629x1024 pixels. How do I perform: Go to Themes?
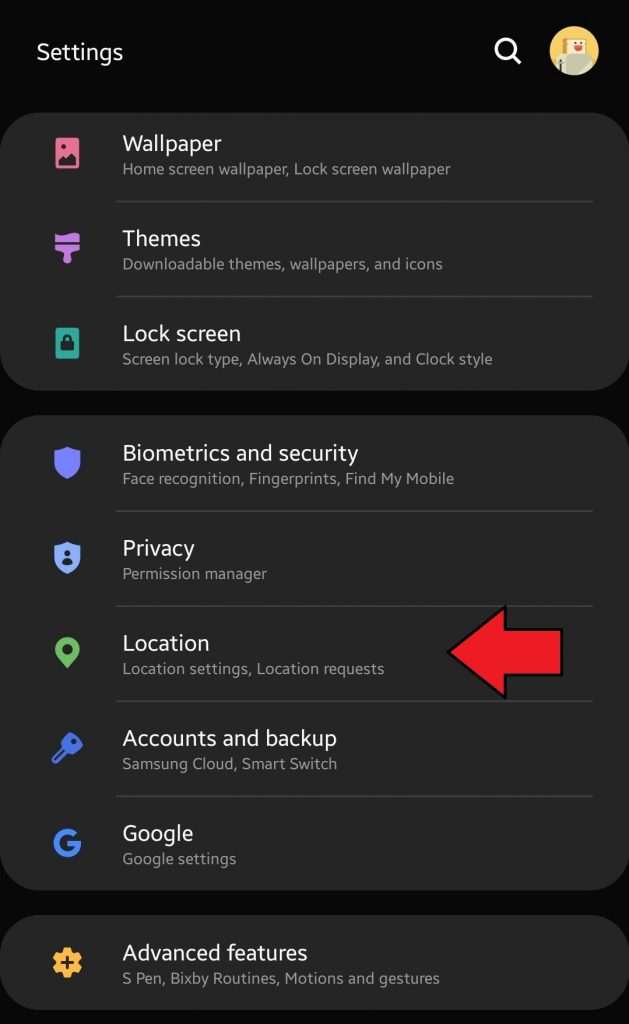(x=314, y=249)
